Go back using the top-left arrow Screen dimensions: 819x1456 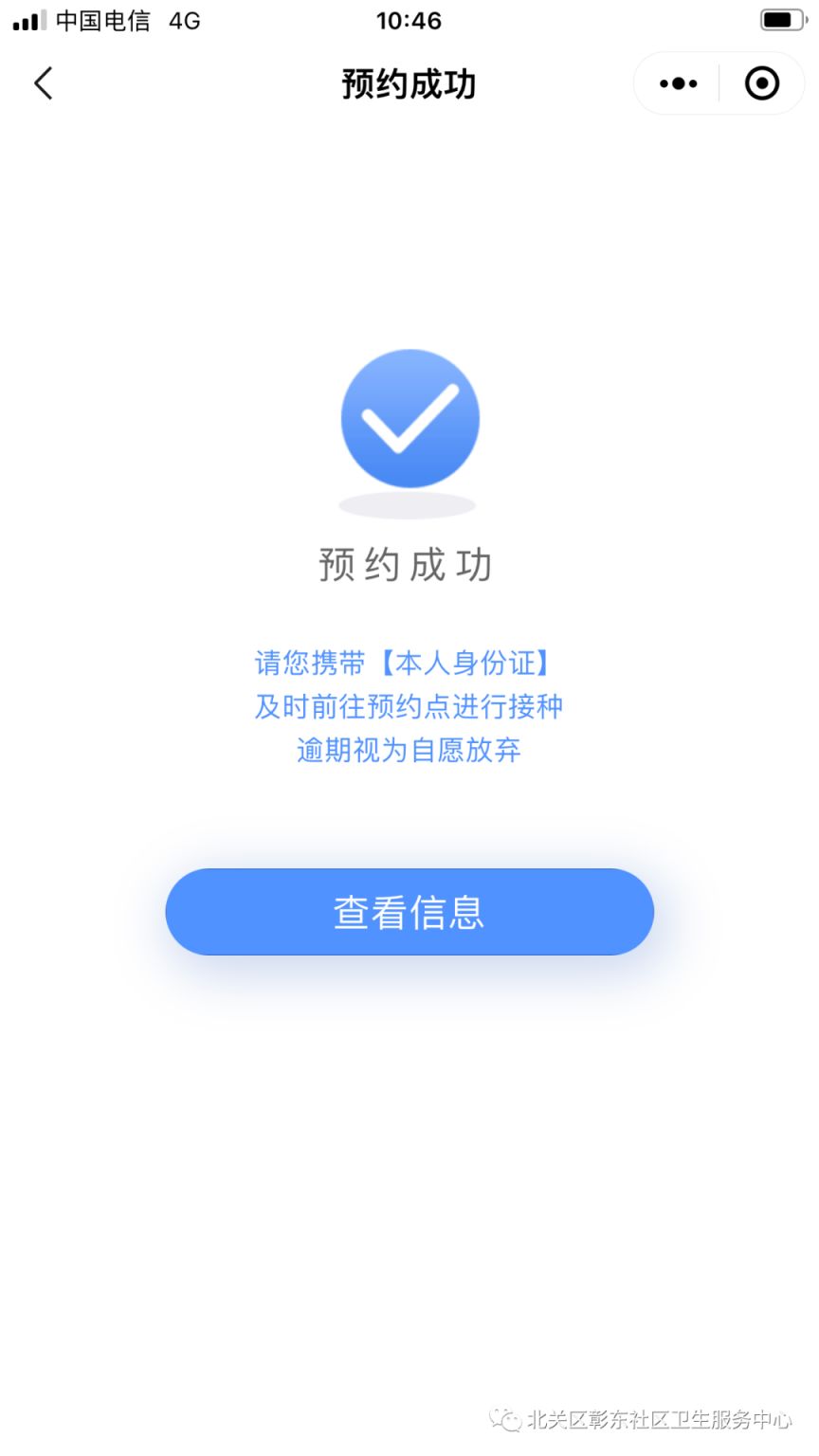[x=44, y=83]
